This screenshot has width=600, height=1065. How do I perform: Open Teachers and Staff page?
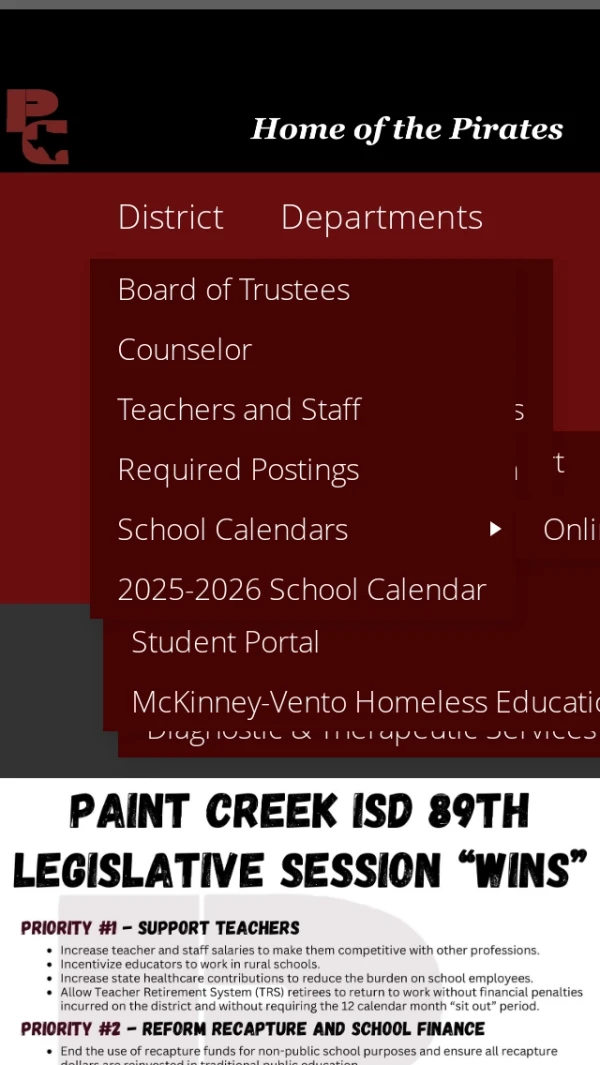coord(239,410)
